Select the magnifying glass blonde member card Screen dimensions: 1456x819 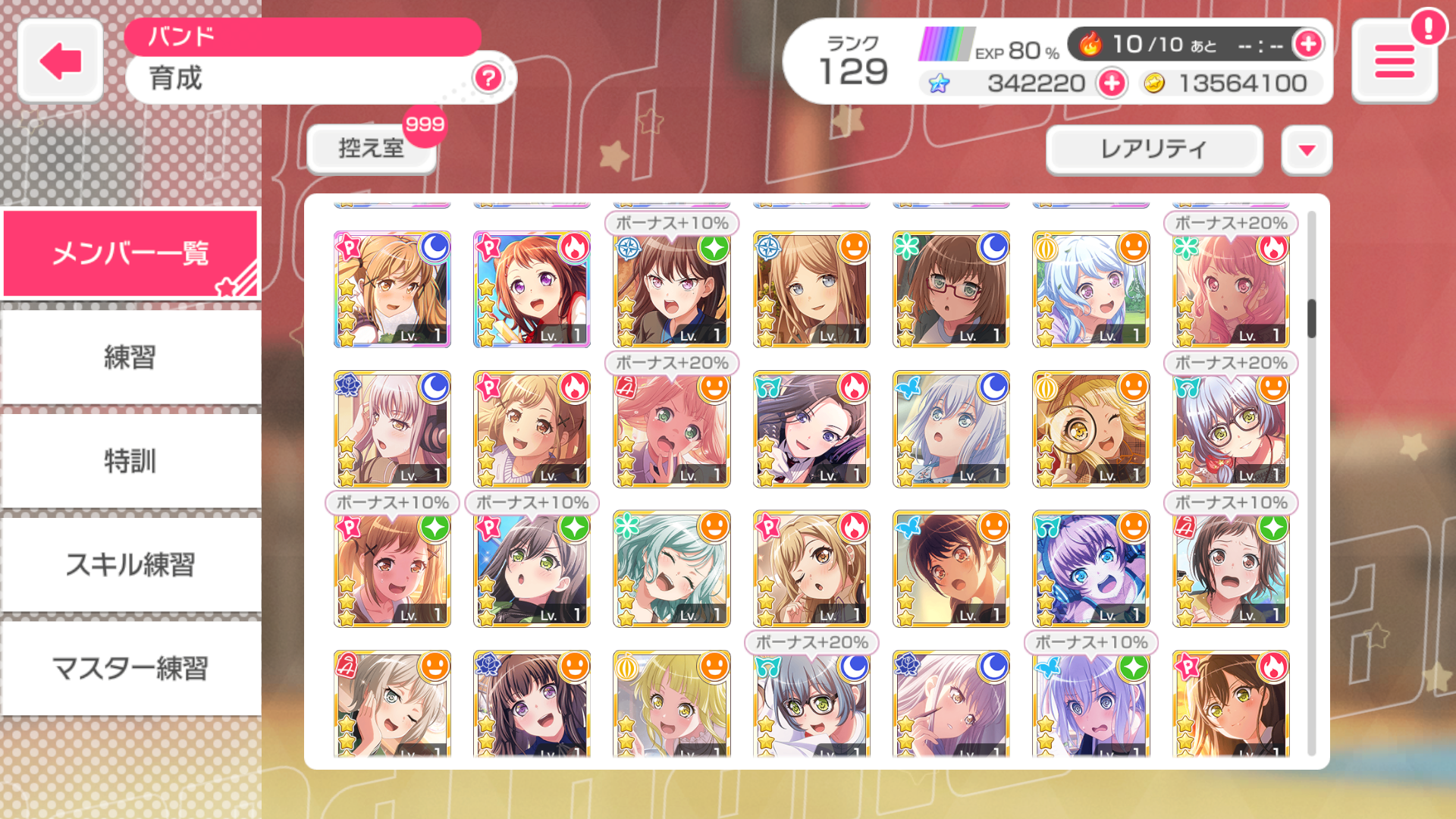[1090, 429]
